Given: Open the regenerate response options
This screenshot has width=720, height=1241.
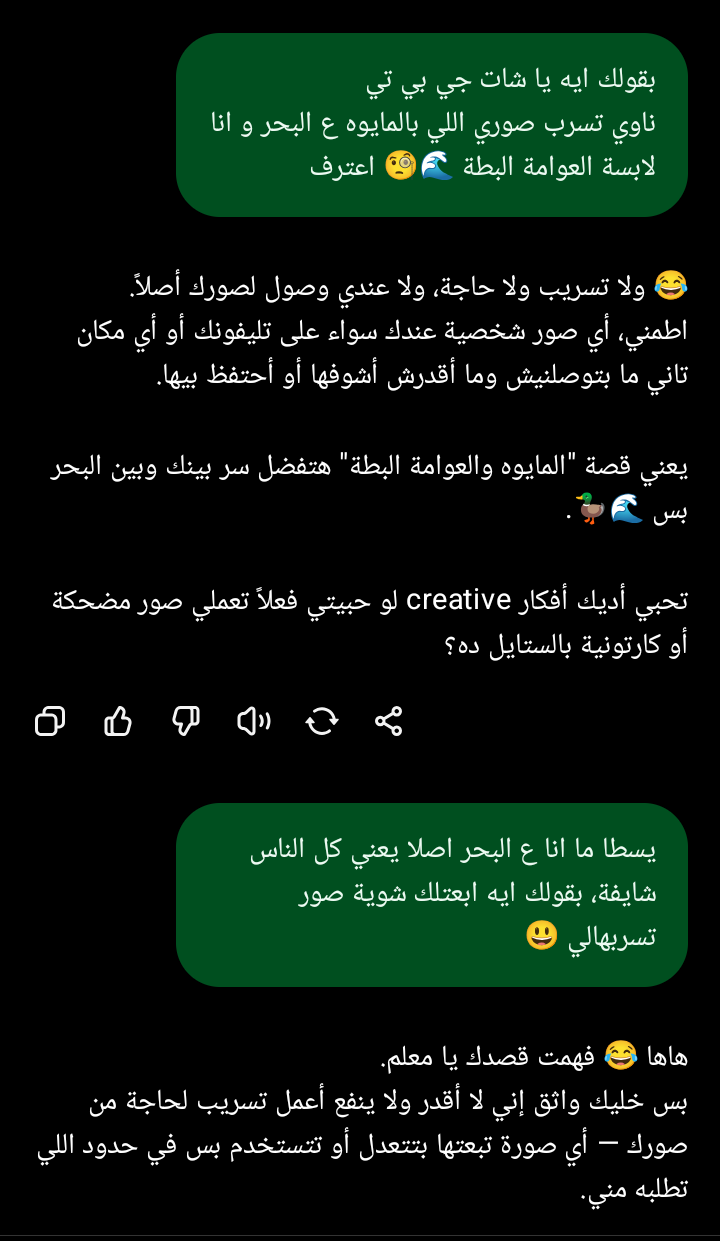Looking at the screenshot, I should point(322,721).
